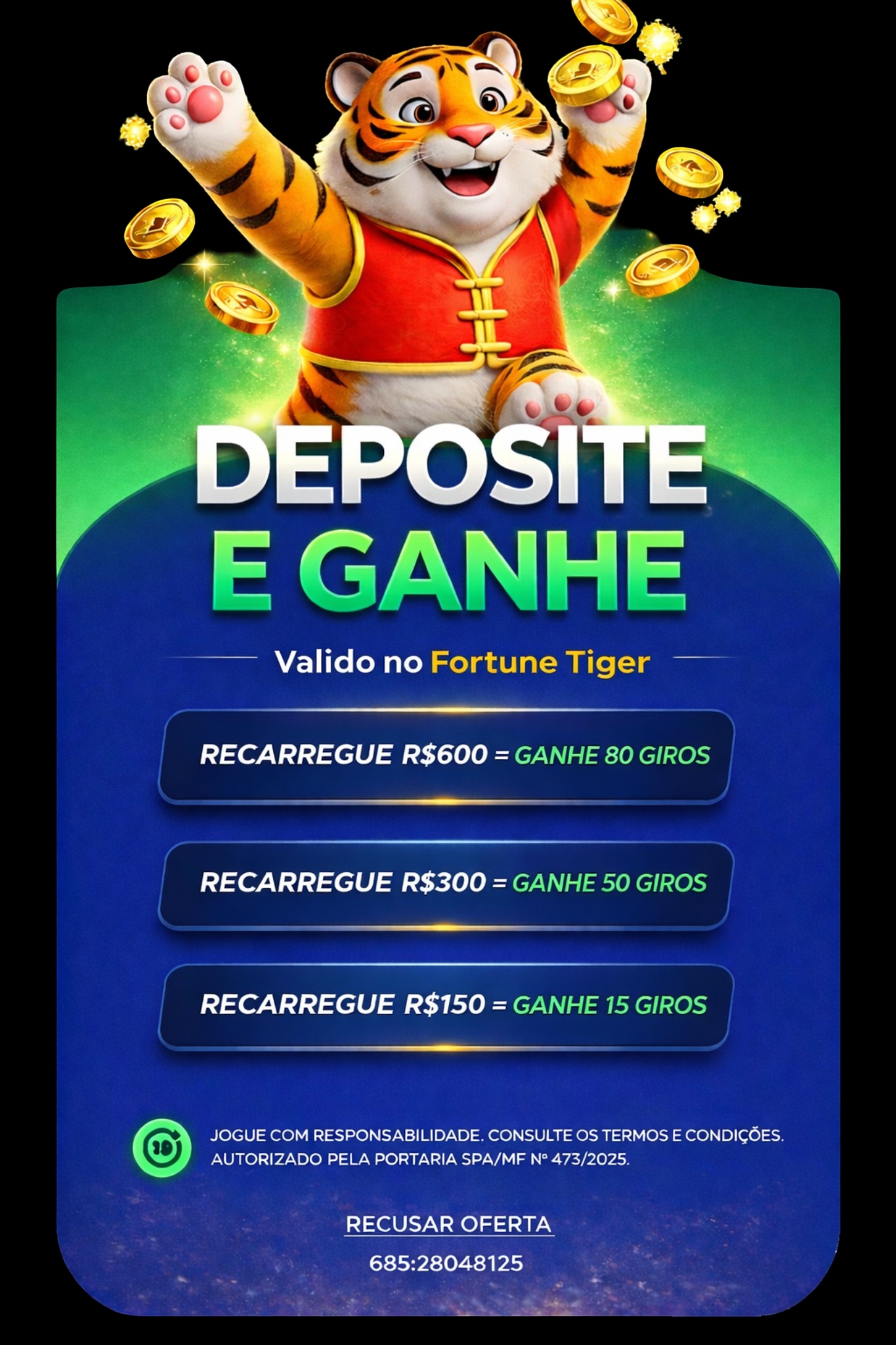Decline via the Recusar Oferta link
896x1345 pixels.
click(449, 1224)
